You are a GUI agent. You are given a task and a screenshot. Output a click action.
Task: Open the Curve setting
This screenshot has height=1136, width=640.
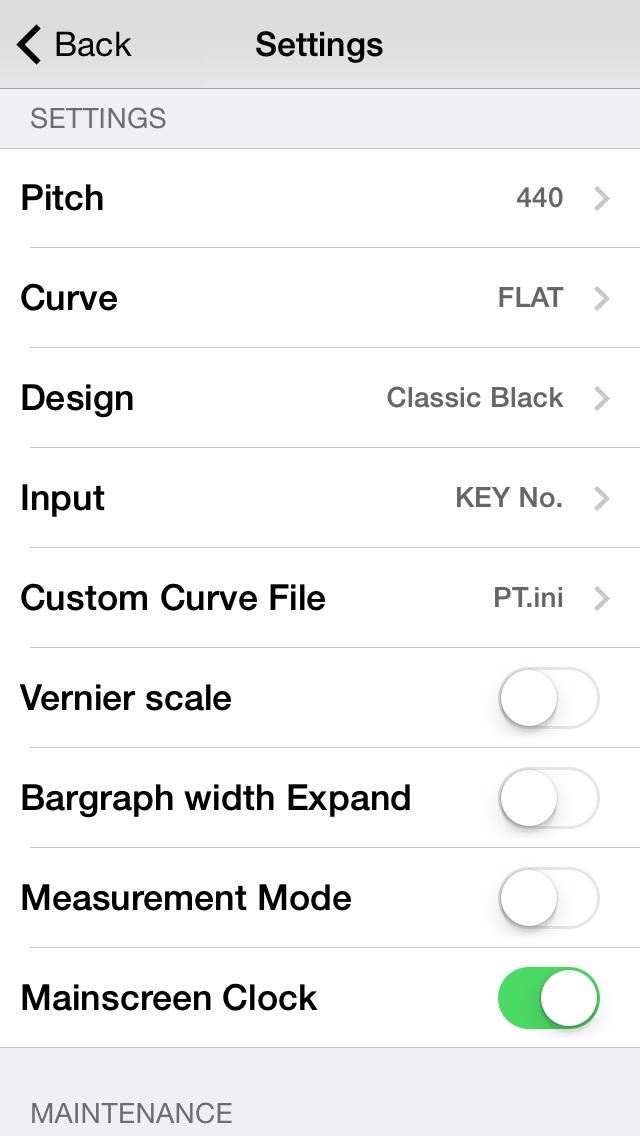tap(320, 298)
